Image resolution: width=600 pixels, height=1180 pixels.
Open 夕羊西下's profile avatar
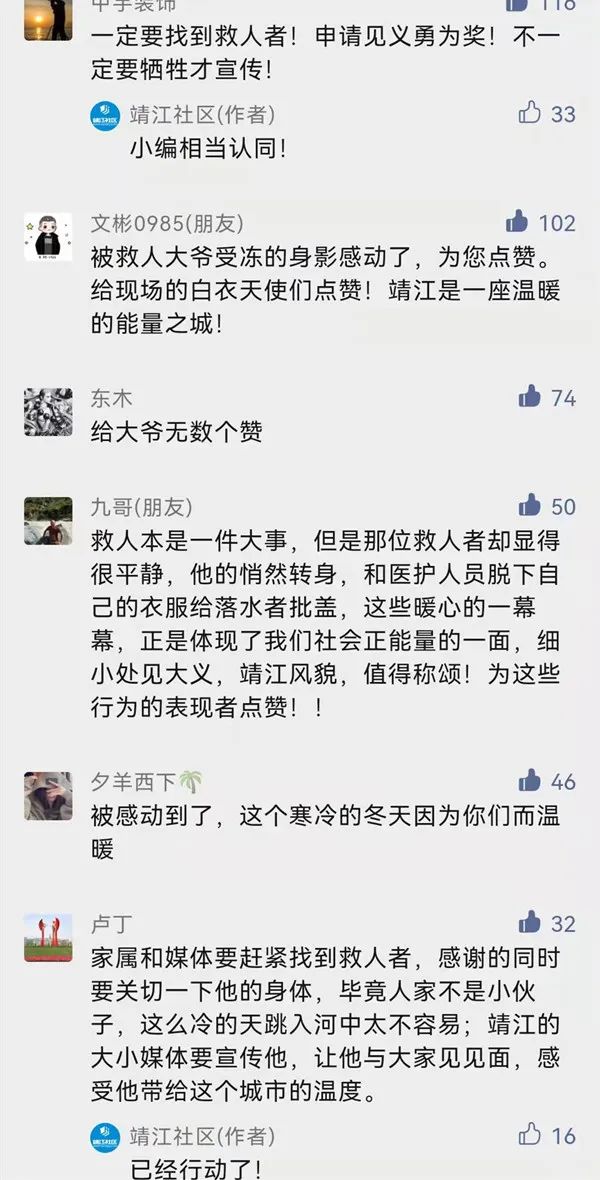(47, 796)
